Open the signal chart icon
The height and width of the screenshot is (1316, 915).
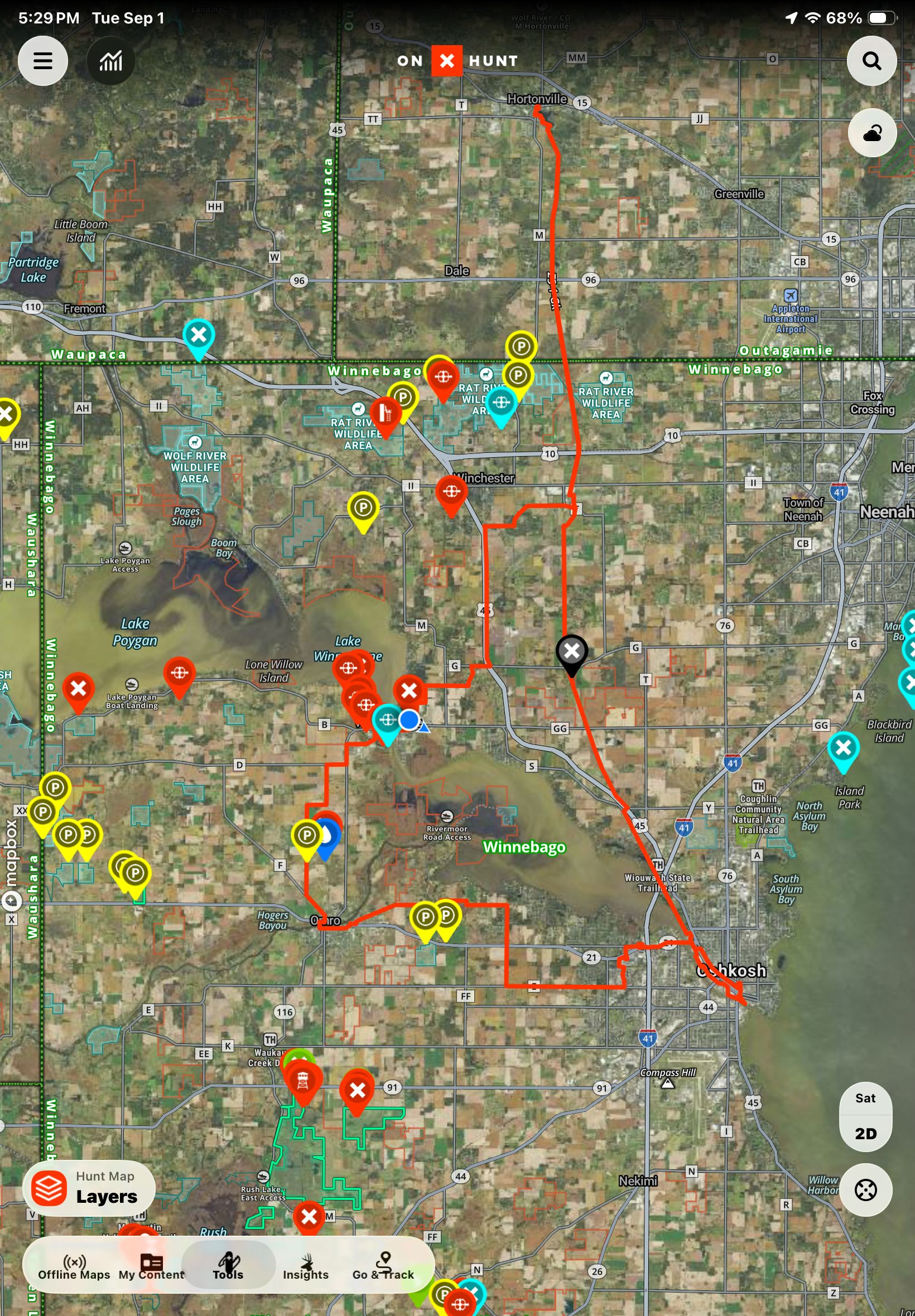[110, 61]
